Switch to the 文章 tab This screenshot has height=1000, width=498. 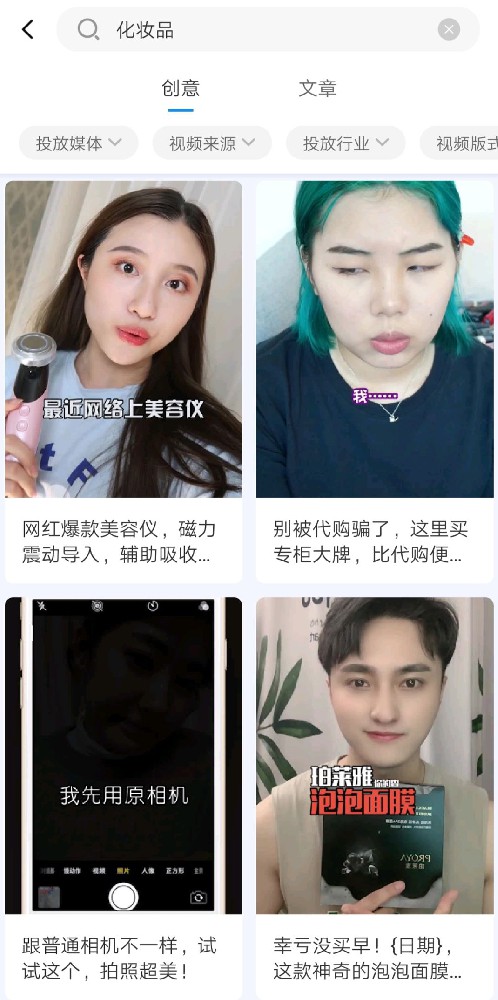[x=318, y=88]
